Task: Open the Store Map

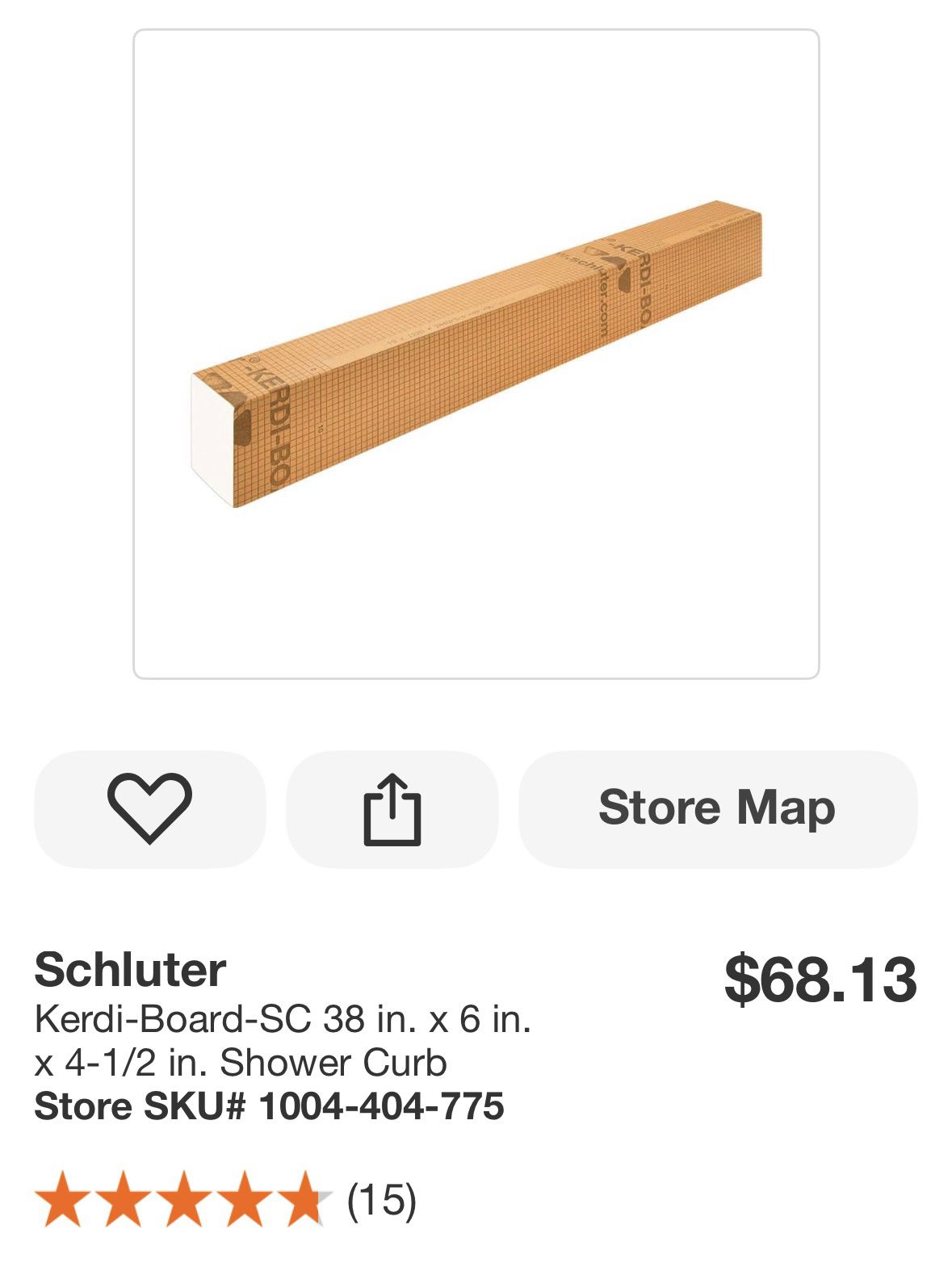Action: [717, 808]
